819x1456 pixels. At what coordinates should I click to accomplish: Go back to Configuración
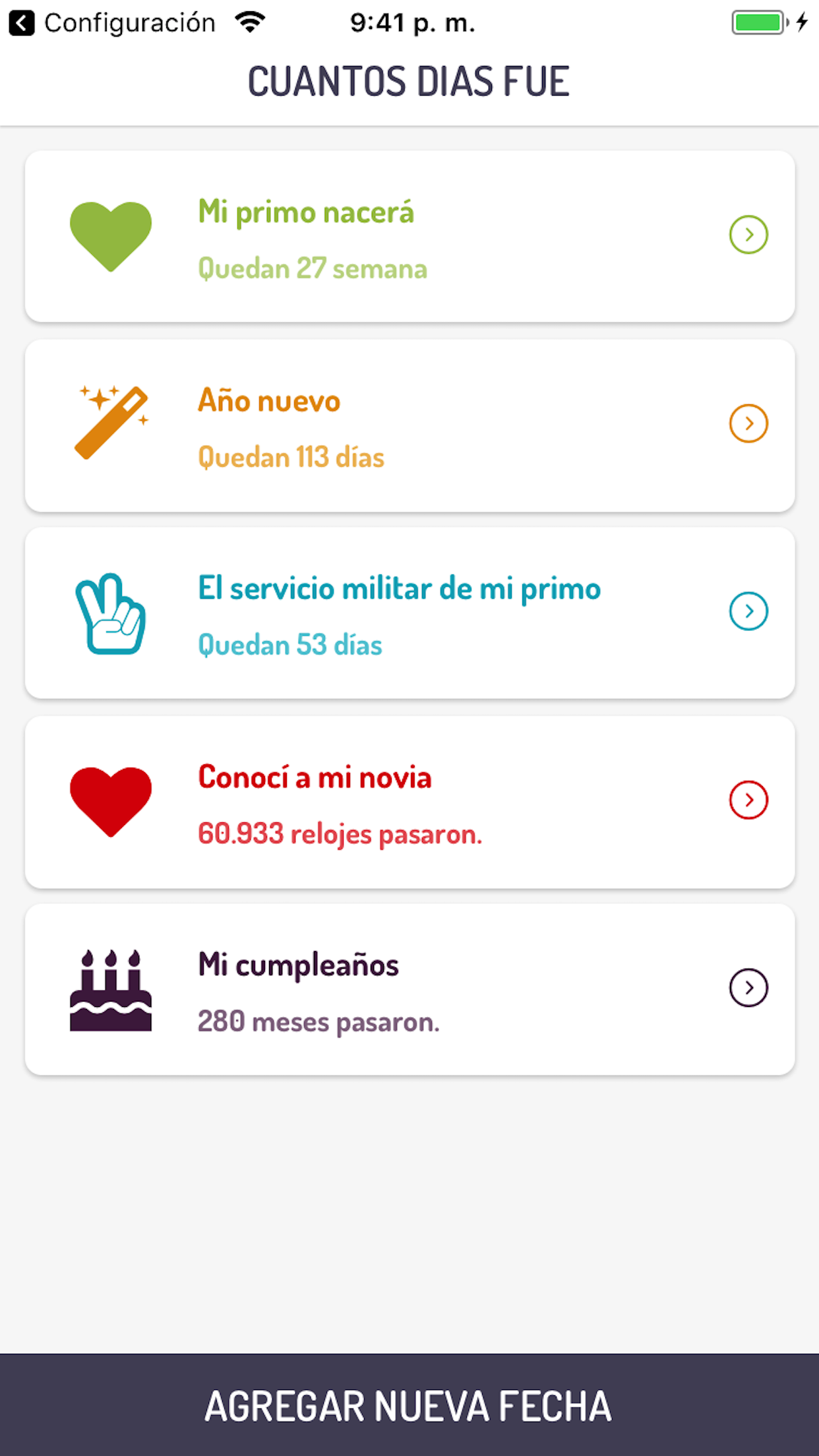[x=112, y=23]
